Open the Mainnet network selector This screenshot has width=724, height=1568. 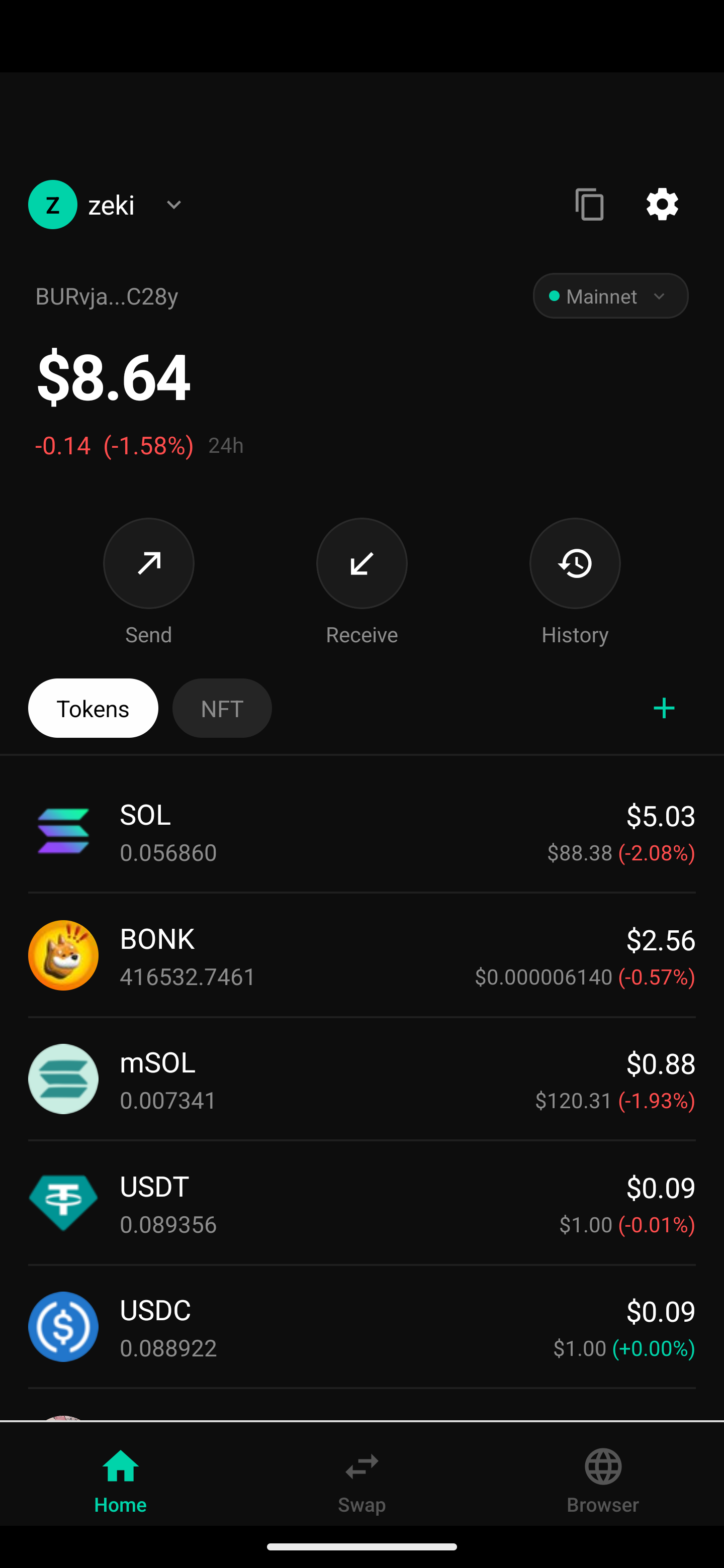coord(609,296)
